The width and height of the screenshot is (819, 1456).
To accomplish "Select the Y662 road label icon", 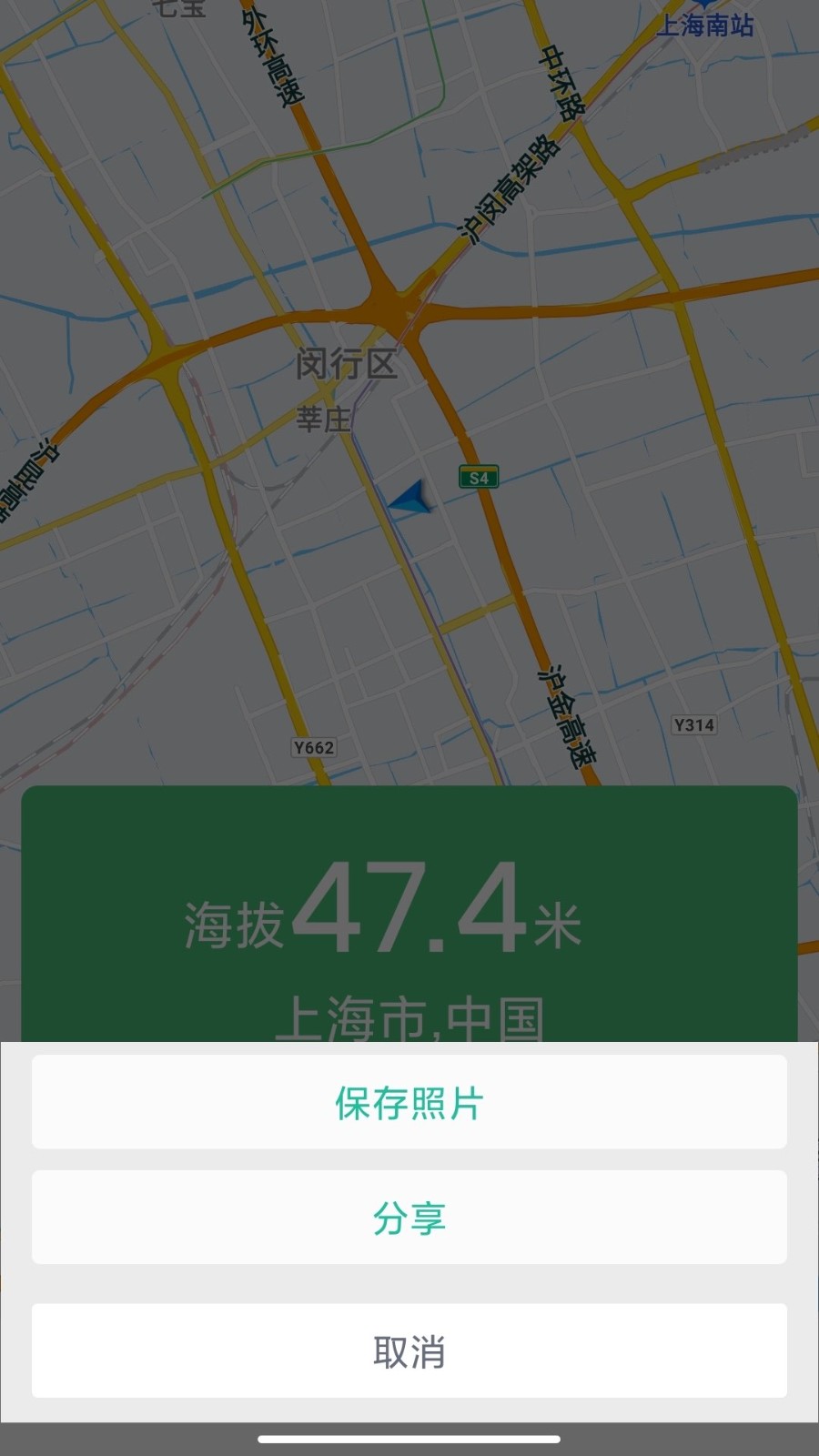I will click(311, 748).
